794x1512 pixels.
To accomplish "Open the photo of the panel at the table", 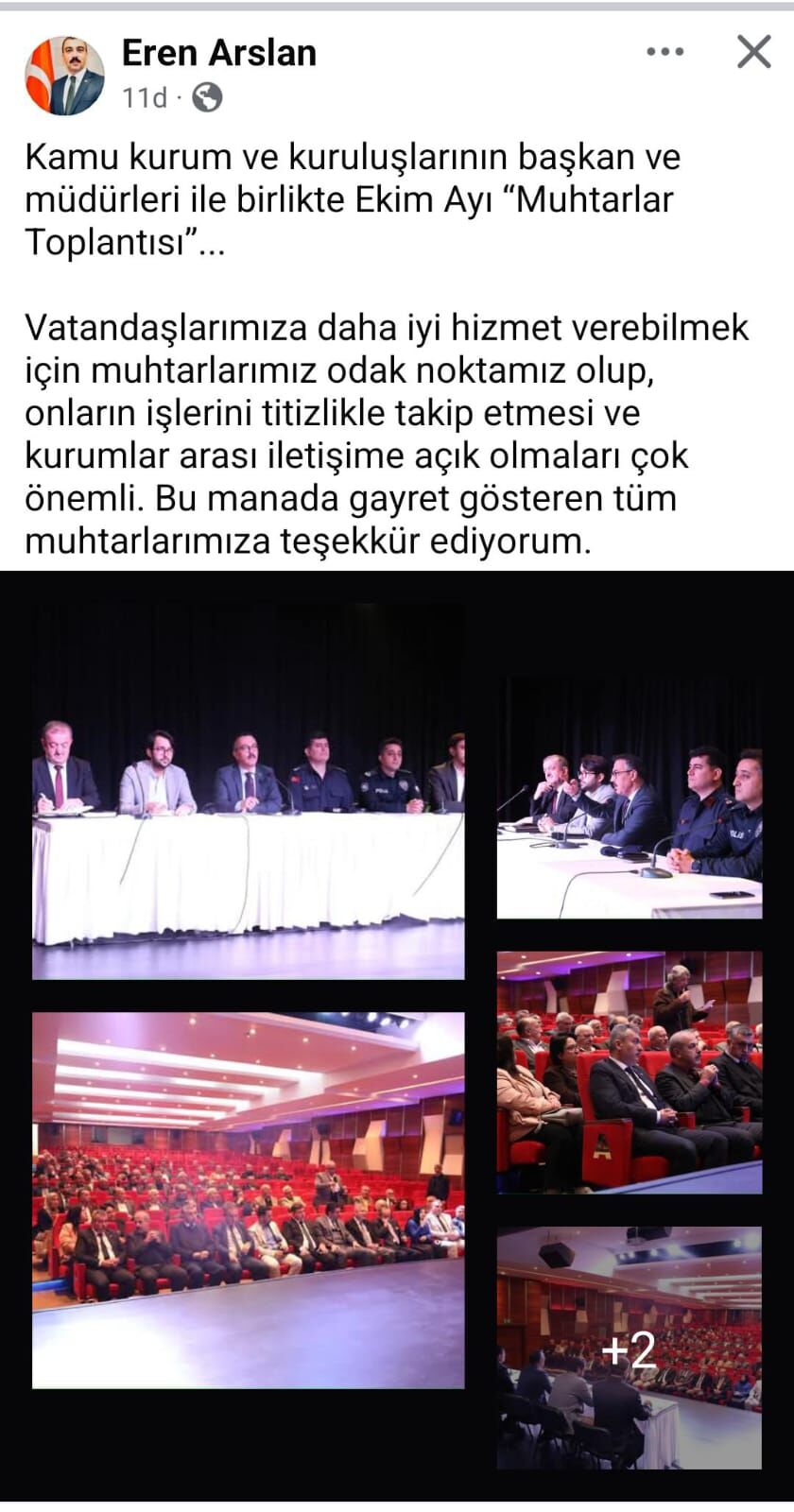I will pyautogui.click(x=248, y=792).
